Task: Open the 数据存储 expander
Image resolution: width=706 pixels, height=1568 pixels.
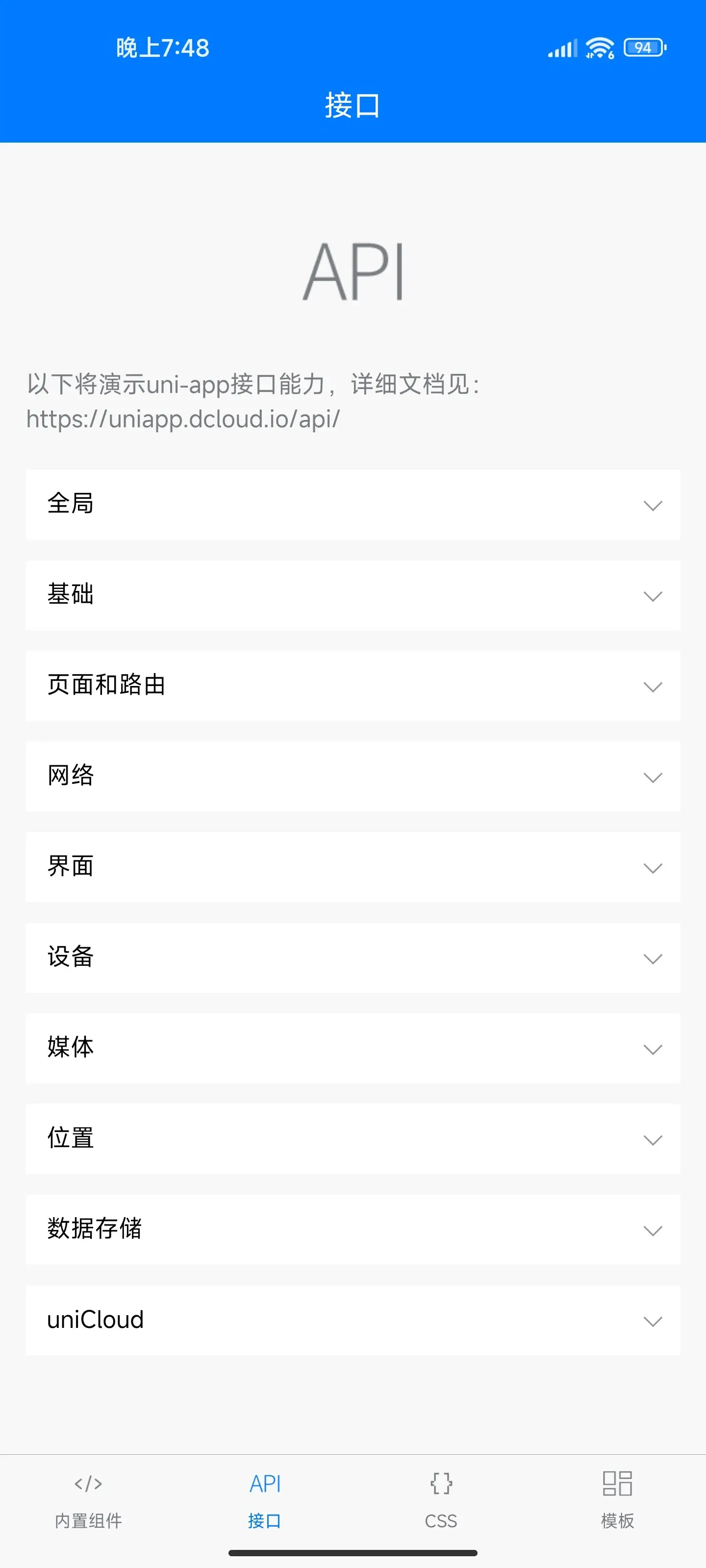Action: tap(353, 1229)
